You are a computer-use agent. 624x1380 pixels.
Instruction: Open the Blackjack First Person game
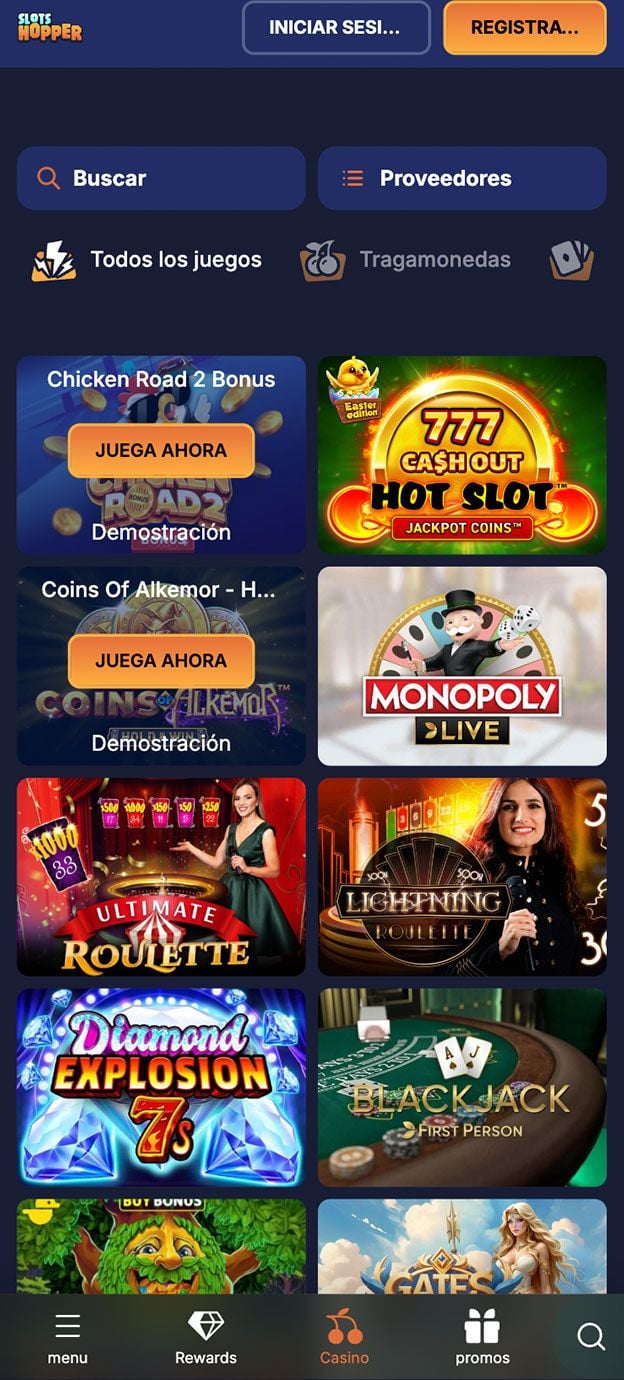click(462, 1087)
